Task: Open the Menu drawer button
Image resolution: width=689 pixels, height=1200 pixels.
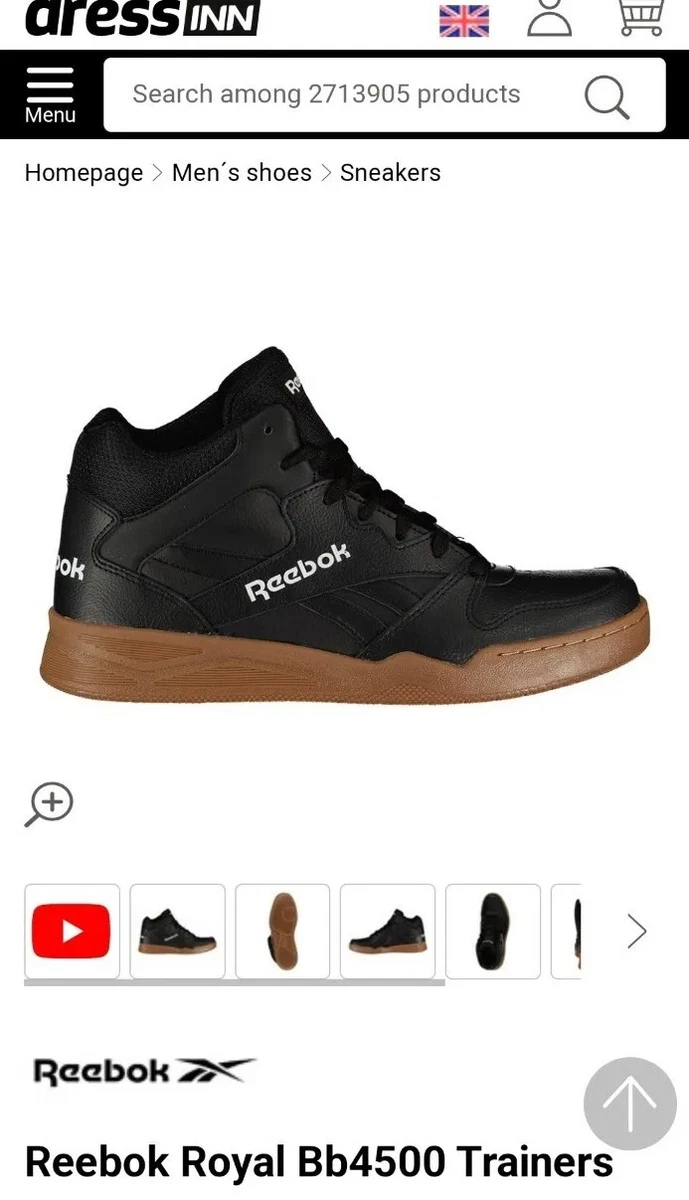Action: (50, 95)
